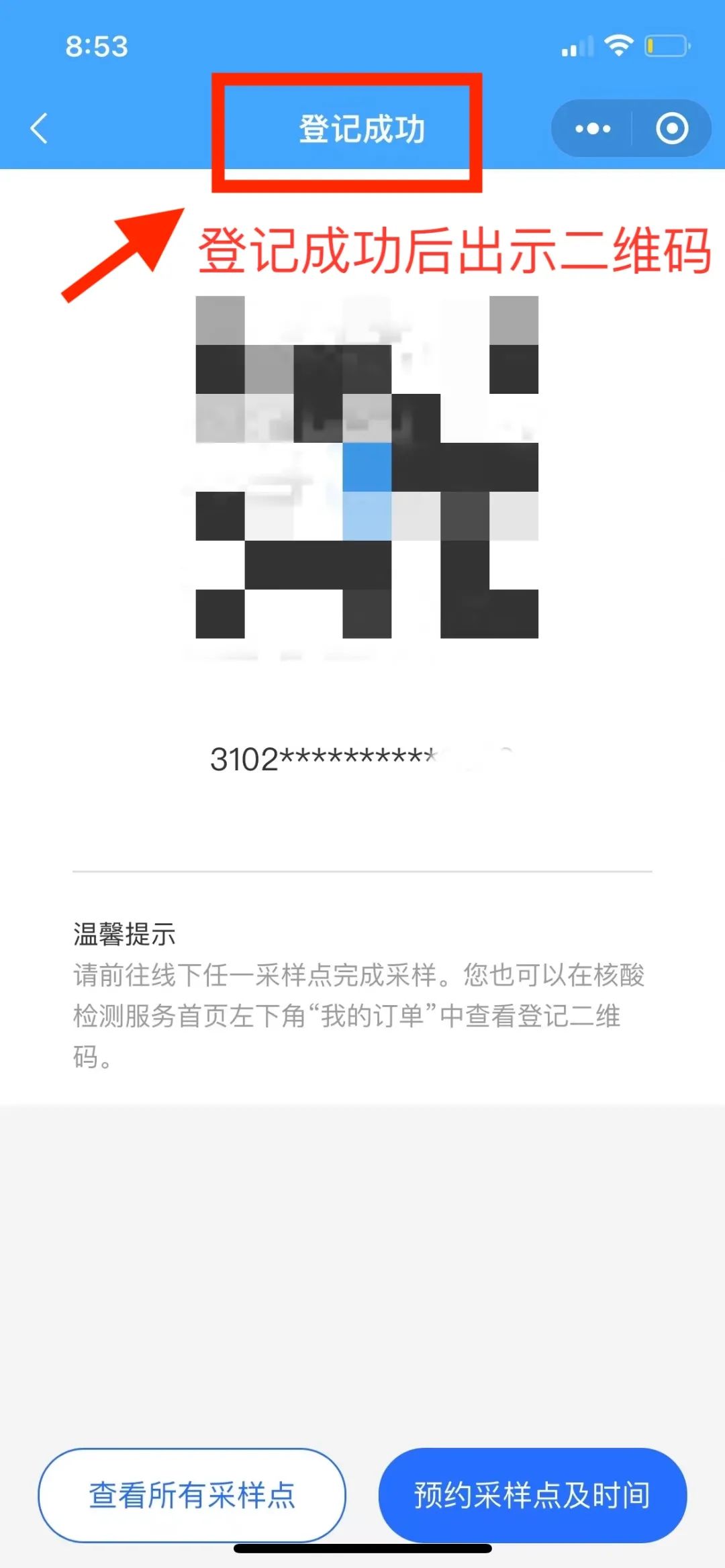The height and width of the screenshot is (1568, 725).
Task: Open the mini program's three-dot menu
Action: pyautogui.click(x=592, y=128)
